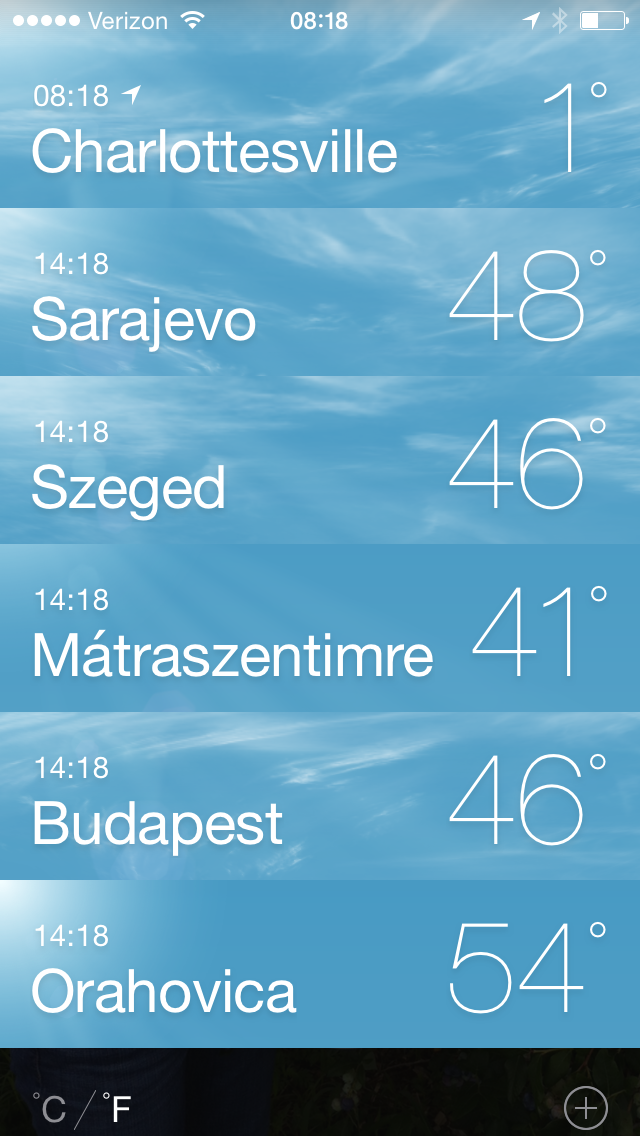Add a new city with plus icon
This screenshot has width=640, height=1136.
(x=585, y=1107)
